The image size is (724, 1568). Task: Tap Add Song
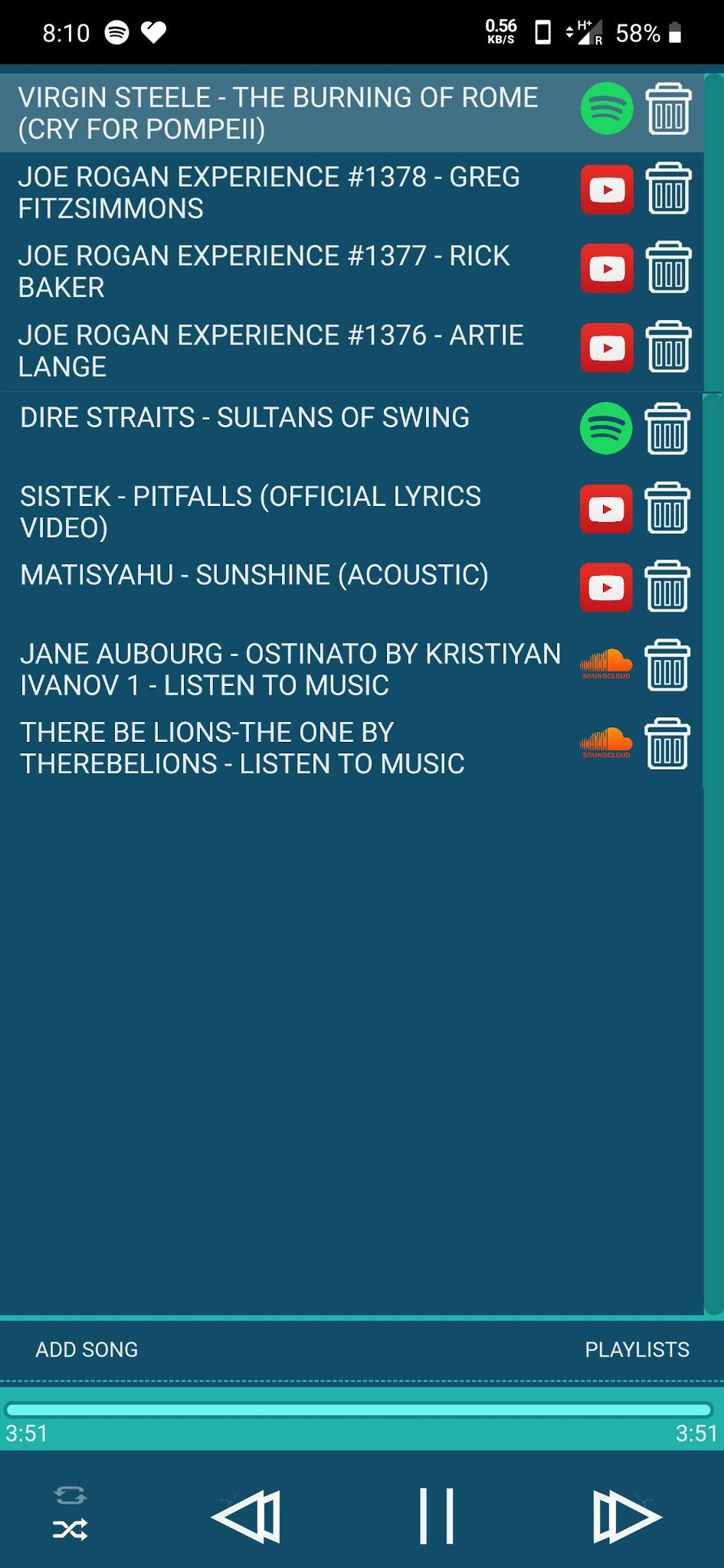(x=87, y=1350)
